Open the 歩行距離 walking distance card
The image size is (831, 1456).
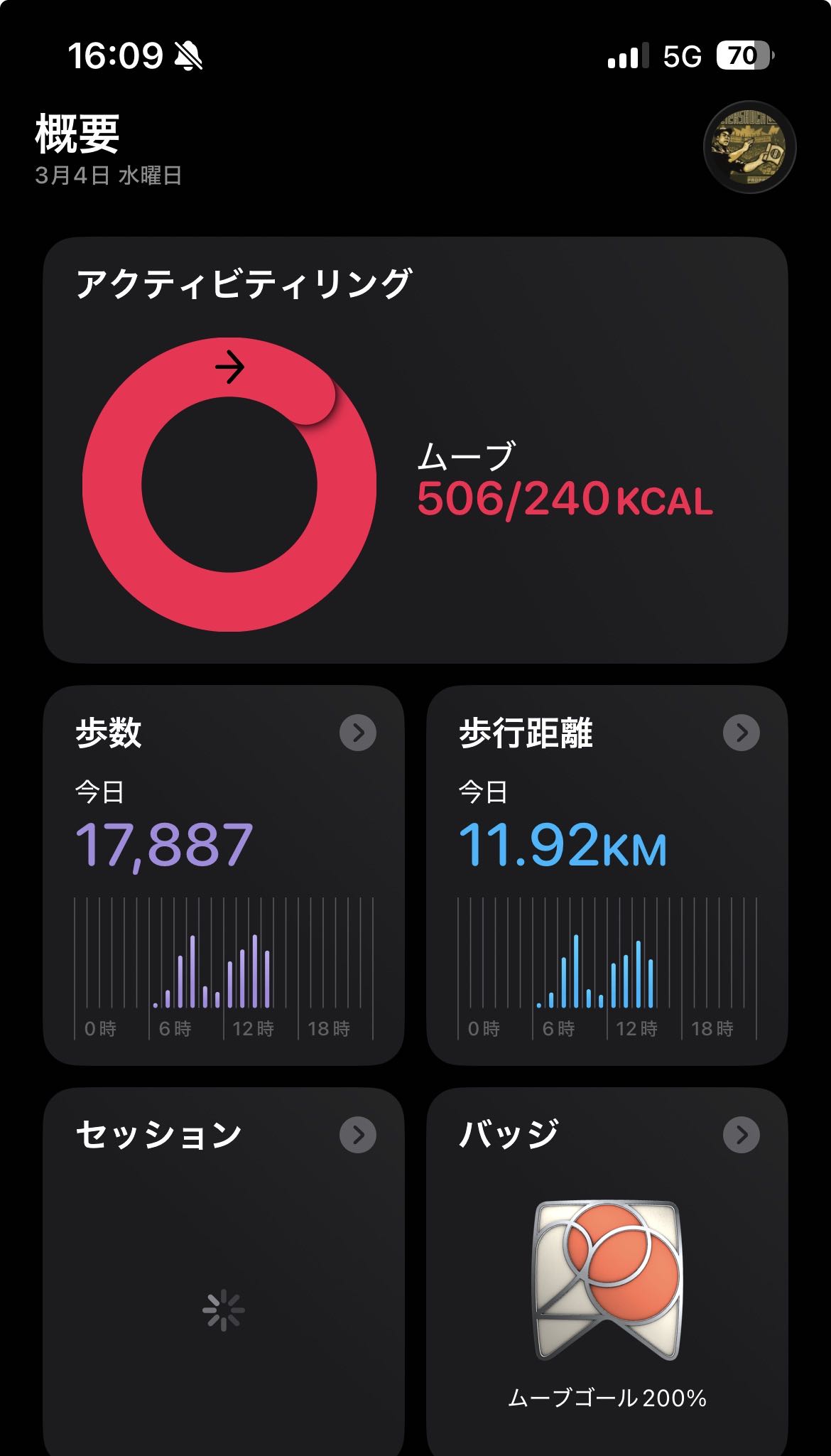pyautogui.click(x=607, y=875)
